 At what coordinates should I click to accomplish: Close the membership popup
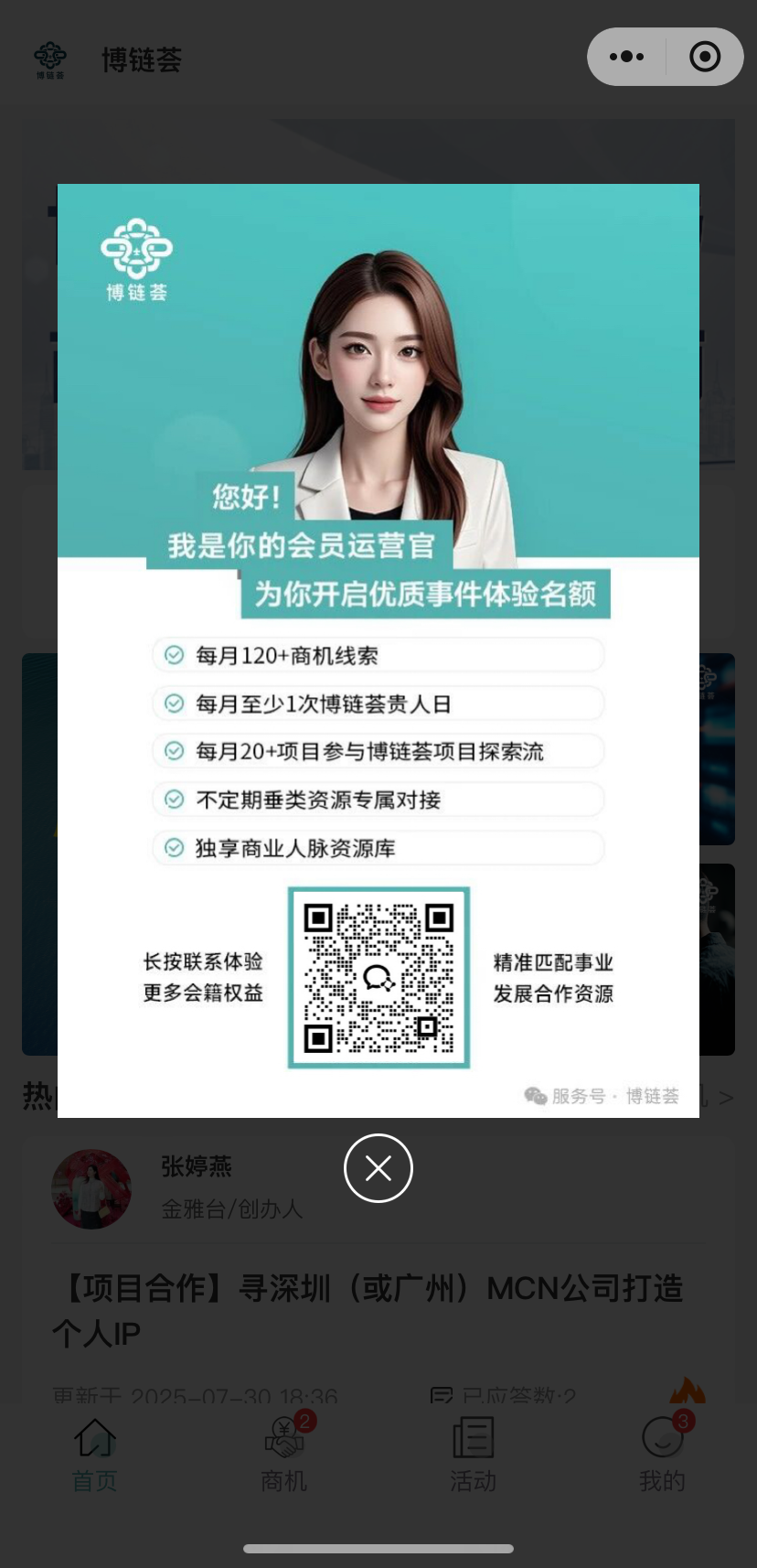[378, 1168]
